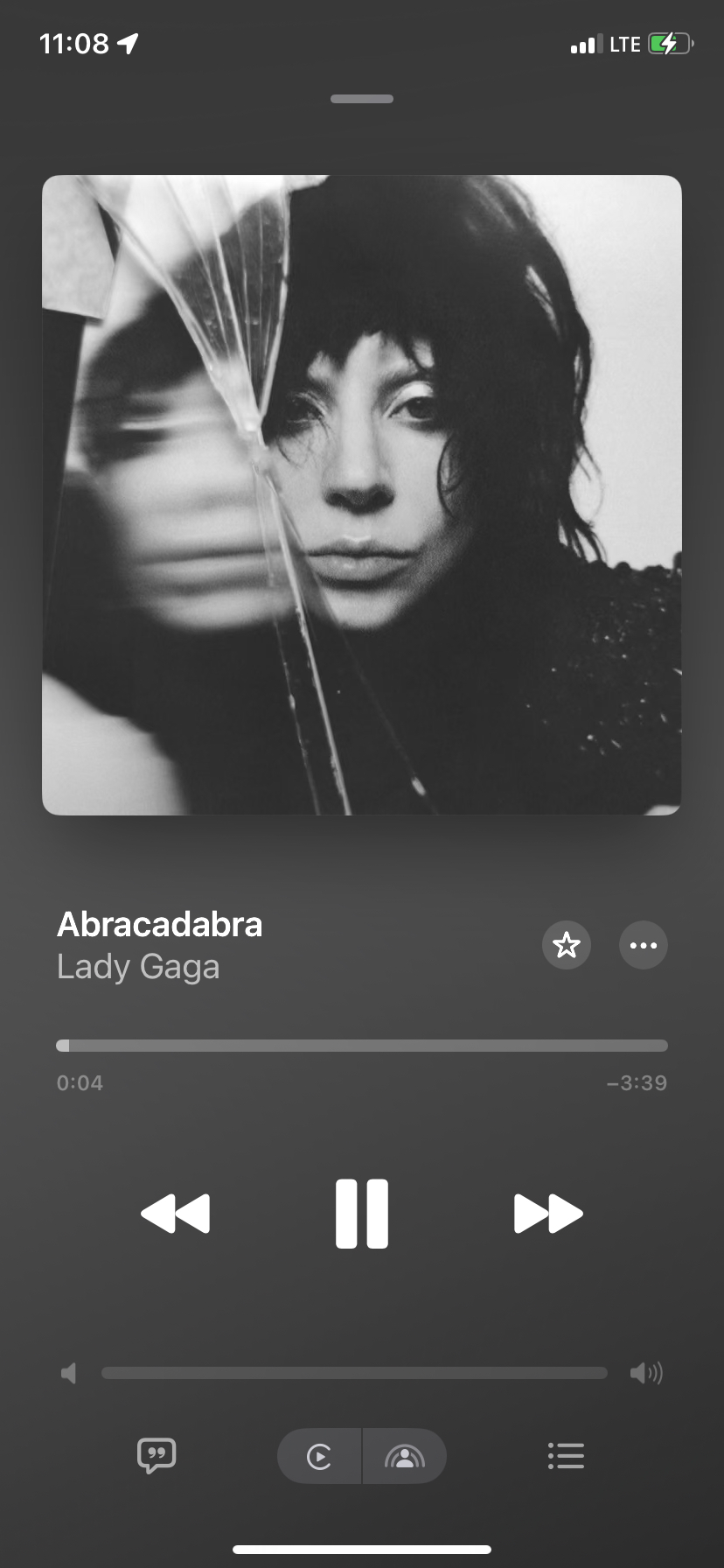The height and width of the screenshot is (1568, 724).
Task: Open the AirPlay audio output picker
Action: point(404,1456)
